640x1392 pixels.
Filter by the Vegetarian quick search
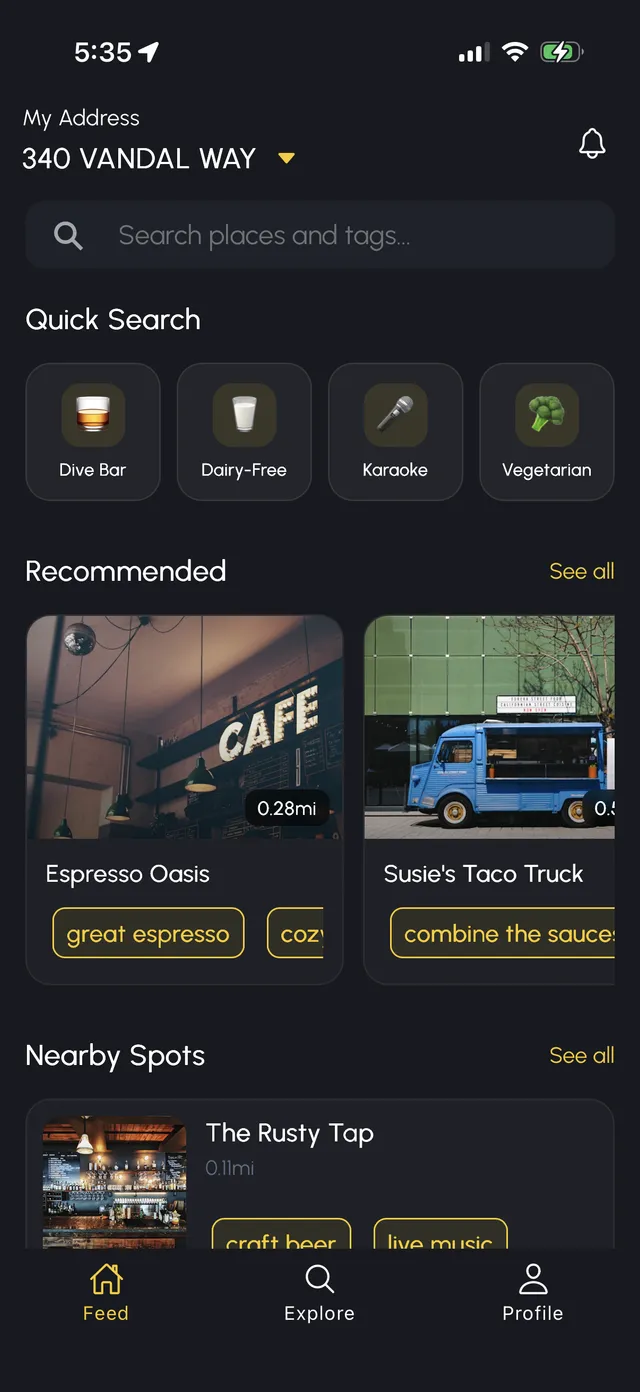click(x=546, y=431)
